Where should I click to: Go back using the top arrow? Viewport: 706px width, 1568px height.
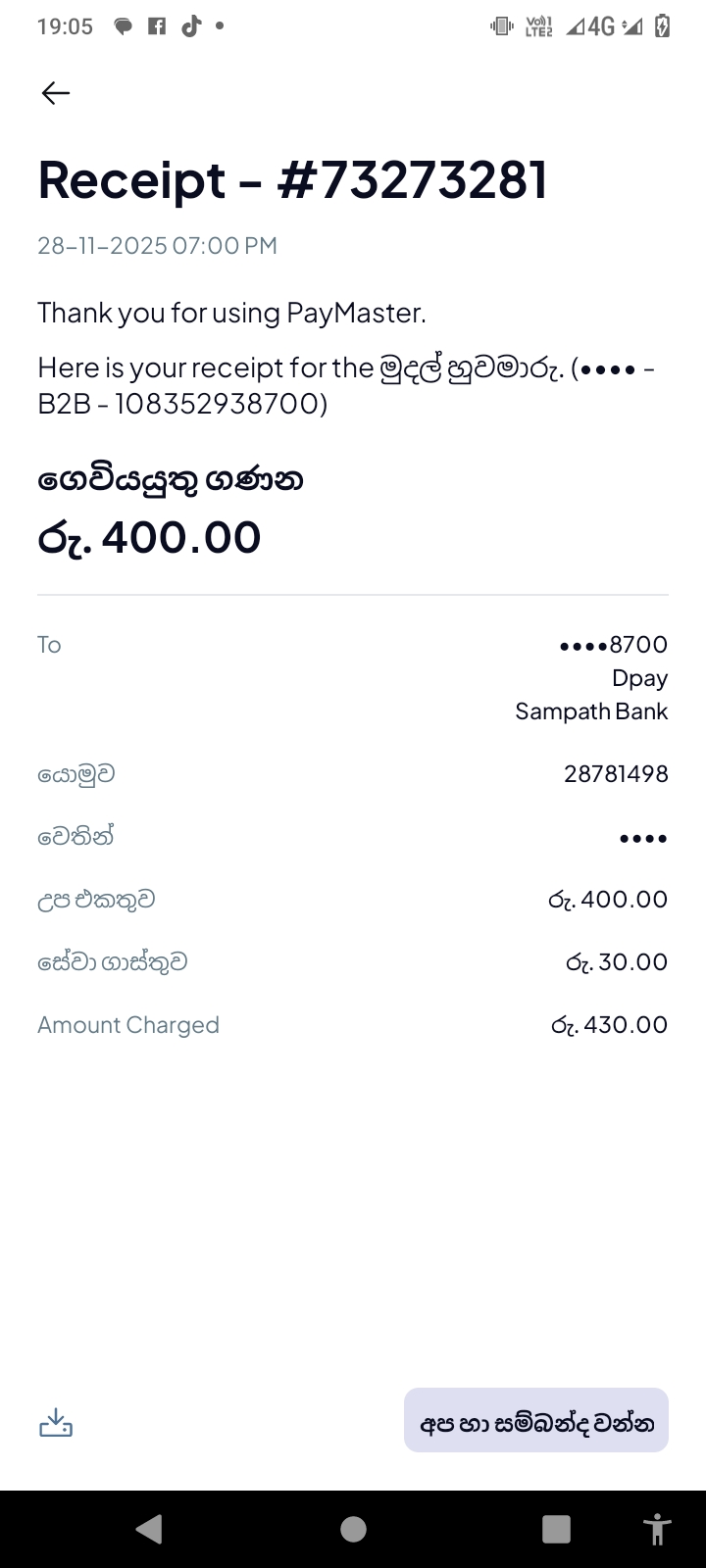pos(56,93)
